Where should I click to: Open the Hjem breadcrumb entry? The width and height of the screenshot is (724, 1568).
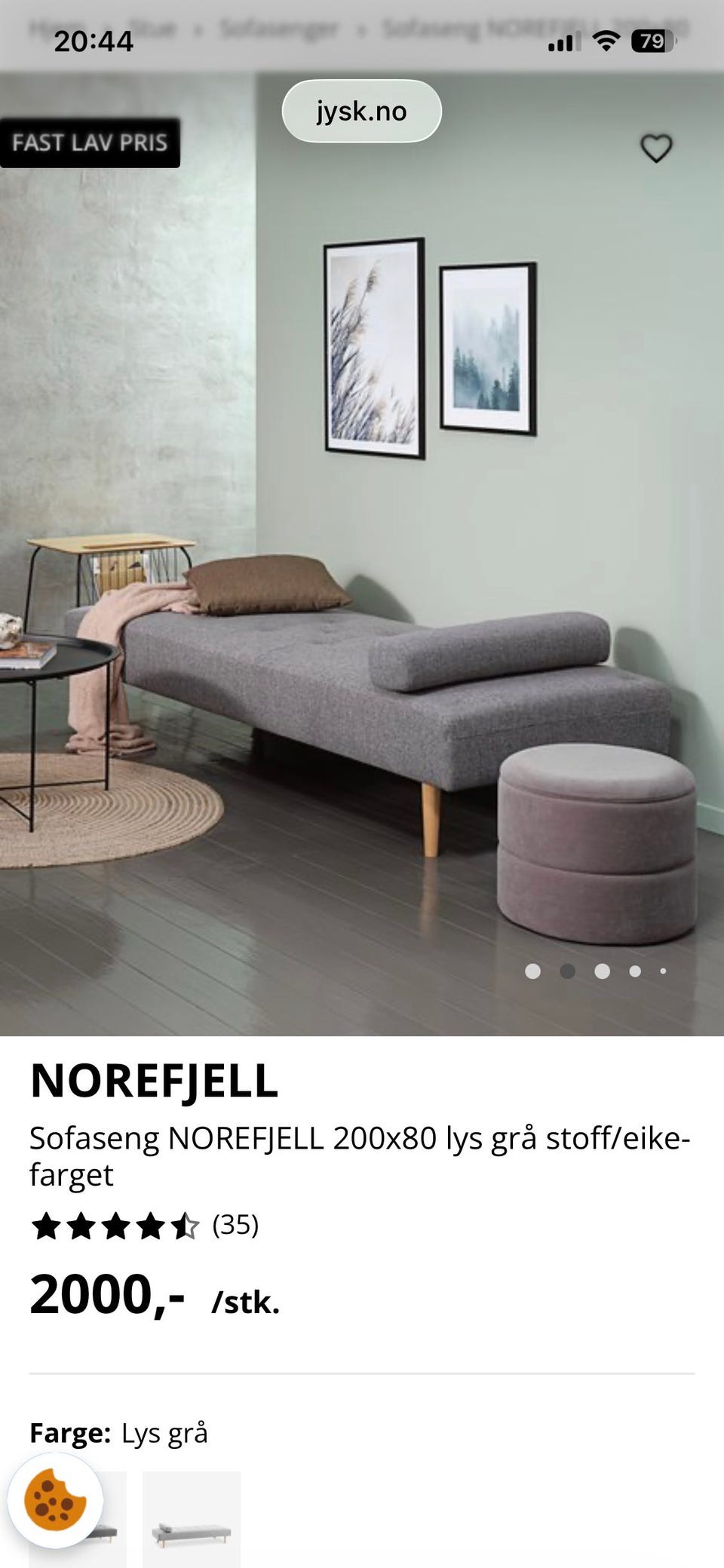click(x=49, y=25)
